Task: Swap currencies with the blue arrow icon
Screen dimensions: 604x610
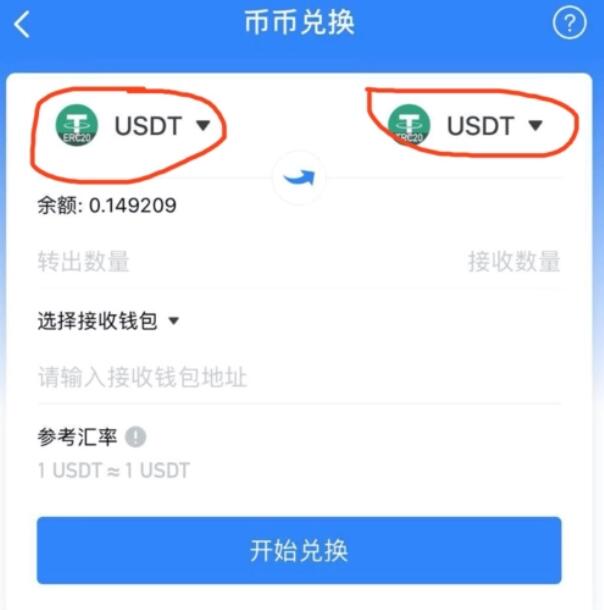Action: click(299, 178)
